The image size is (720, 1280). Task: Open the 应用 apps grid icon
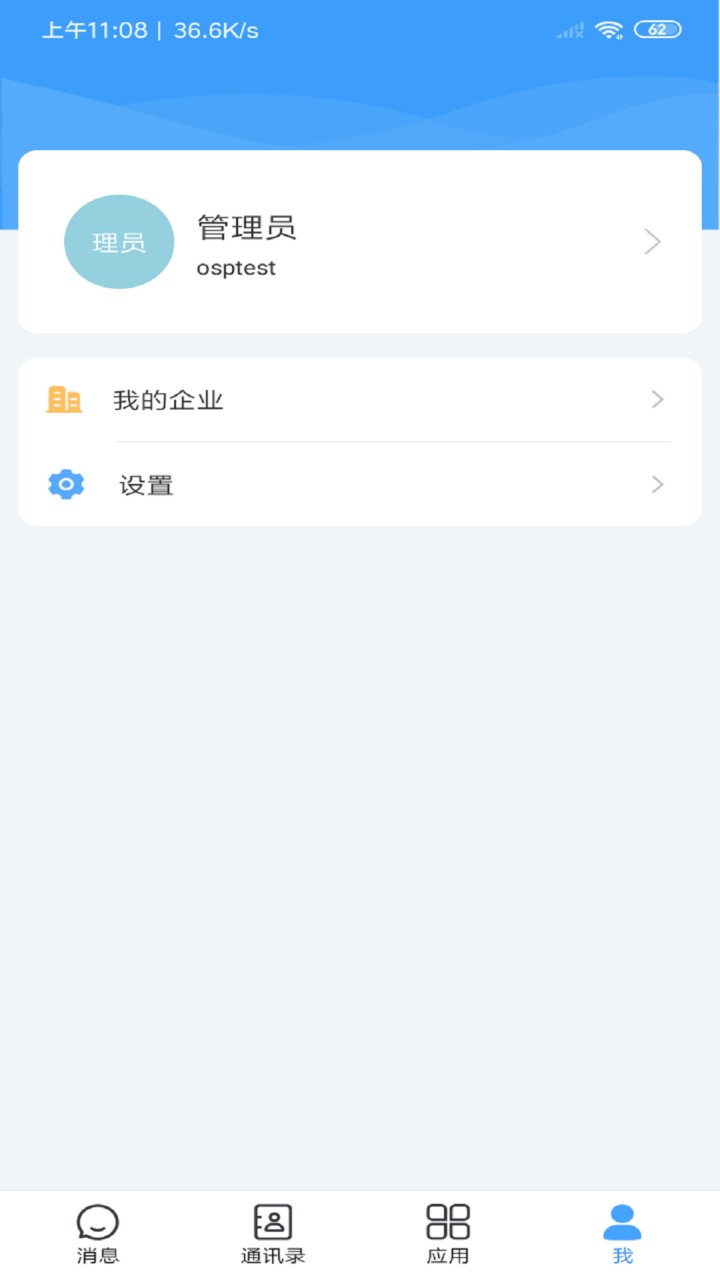(x=448, y=1219)
